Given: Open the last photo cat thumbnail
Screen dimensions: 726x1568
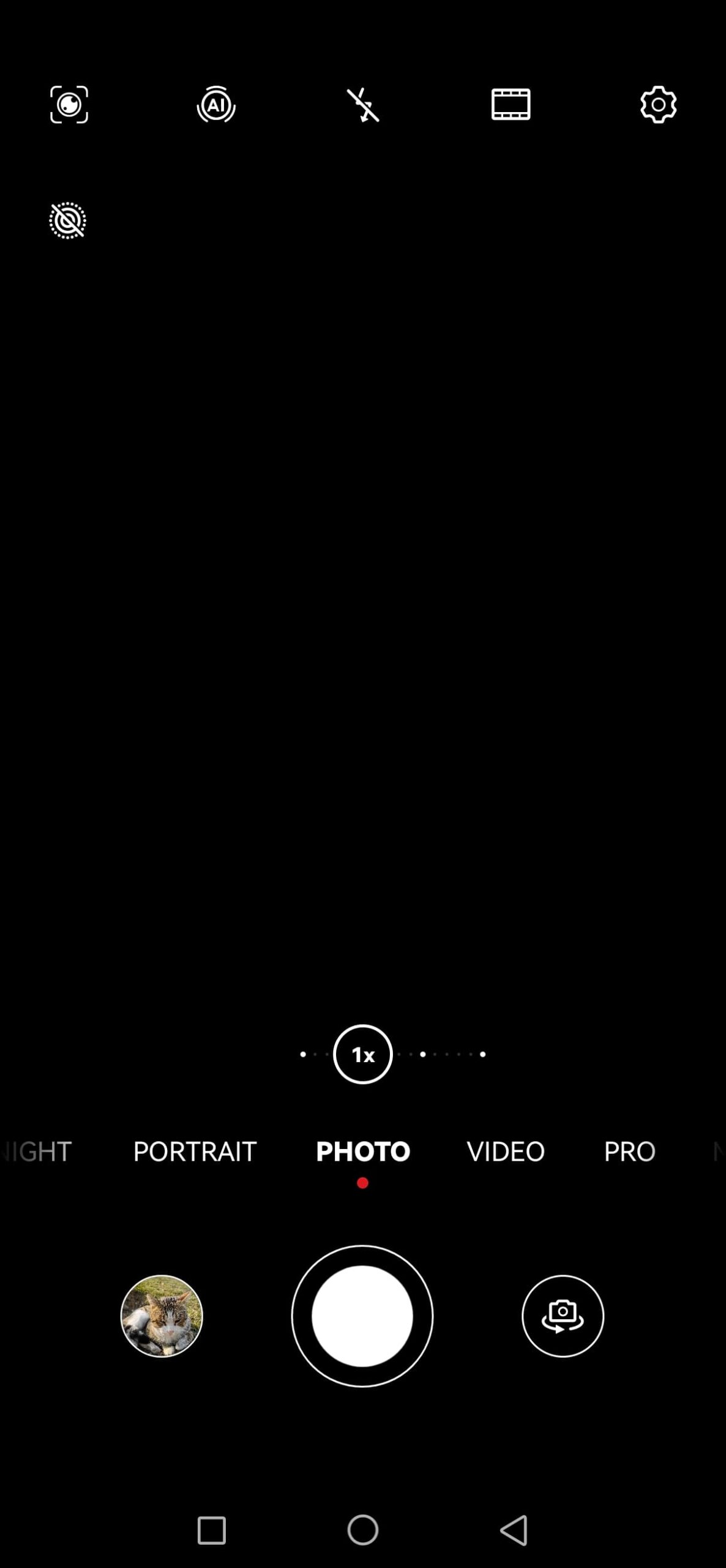Looking at the screenshot, I should click(162, 1316).
